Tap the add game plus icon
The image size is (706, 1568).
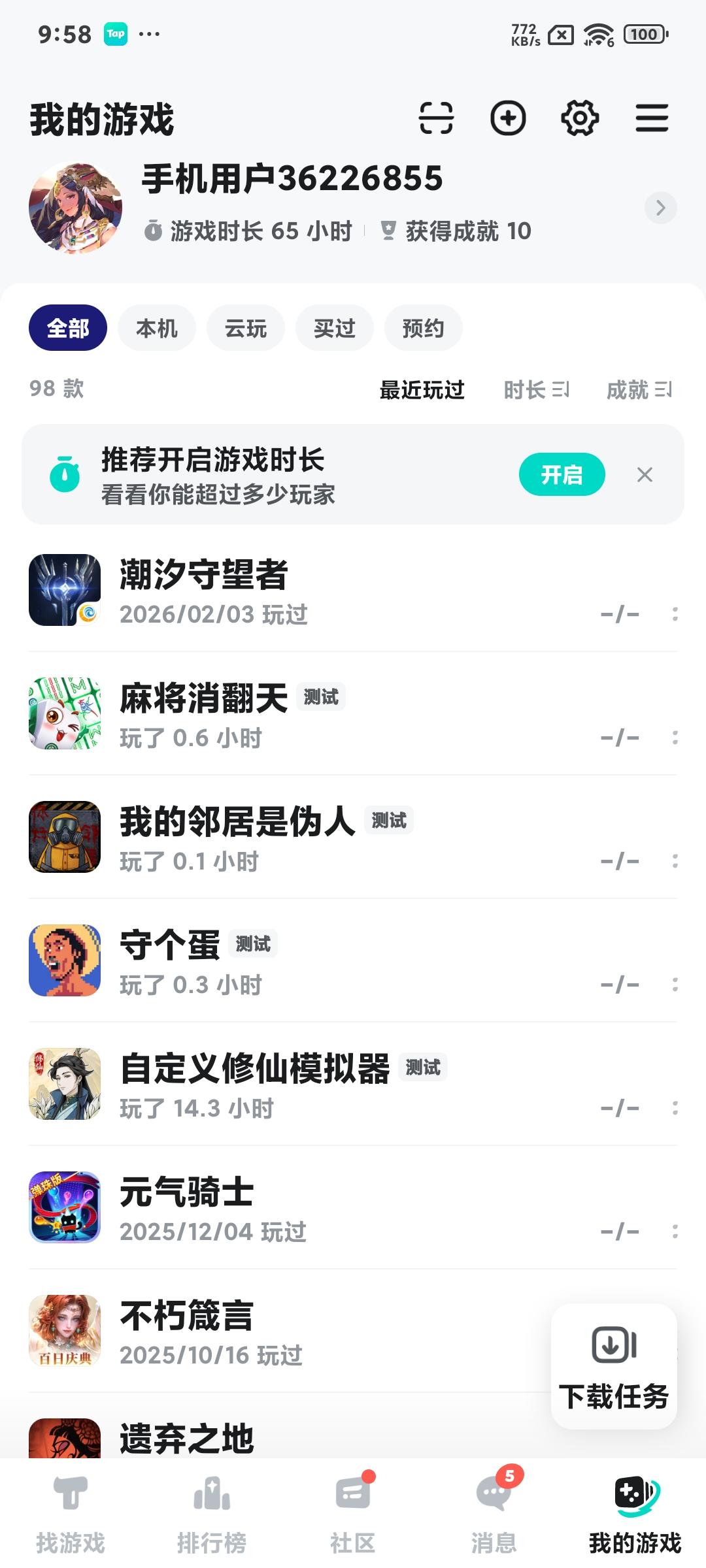tap(508, 118)
